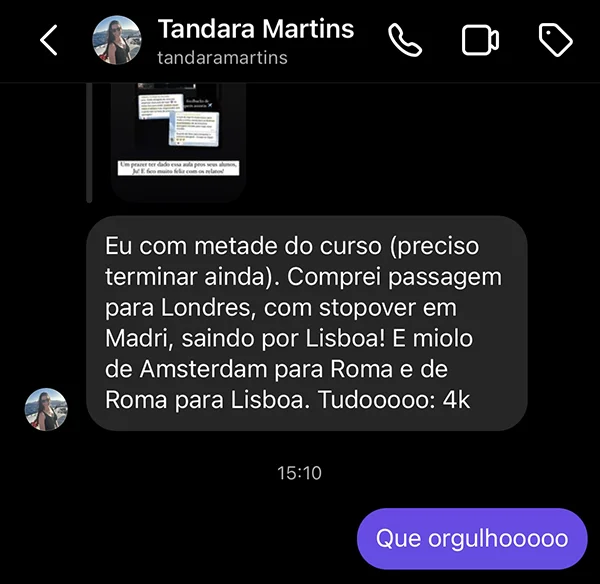Start a voice call with Tandara Martins
This screenshot has height=584, width=600.
click(x=405, y=40)
